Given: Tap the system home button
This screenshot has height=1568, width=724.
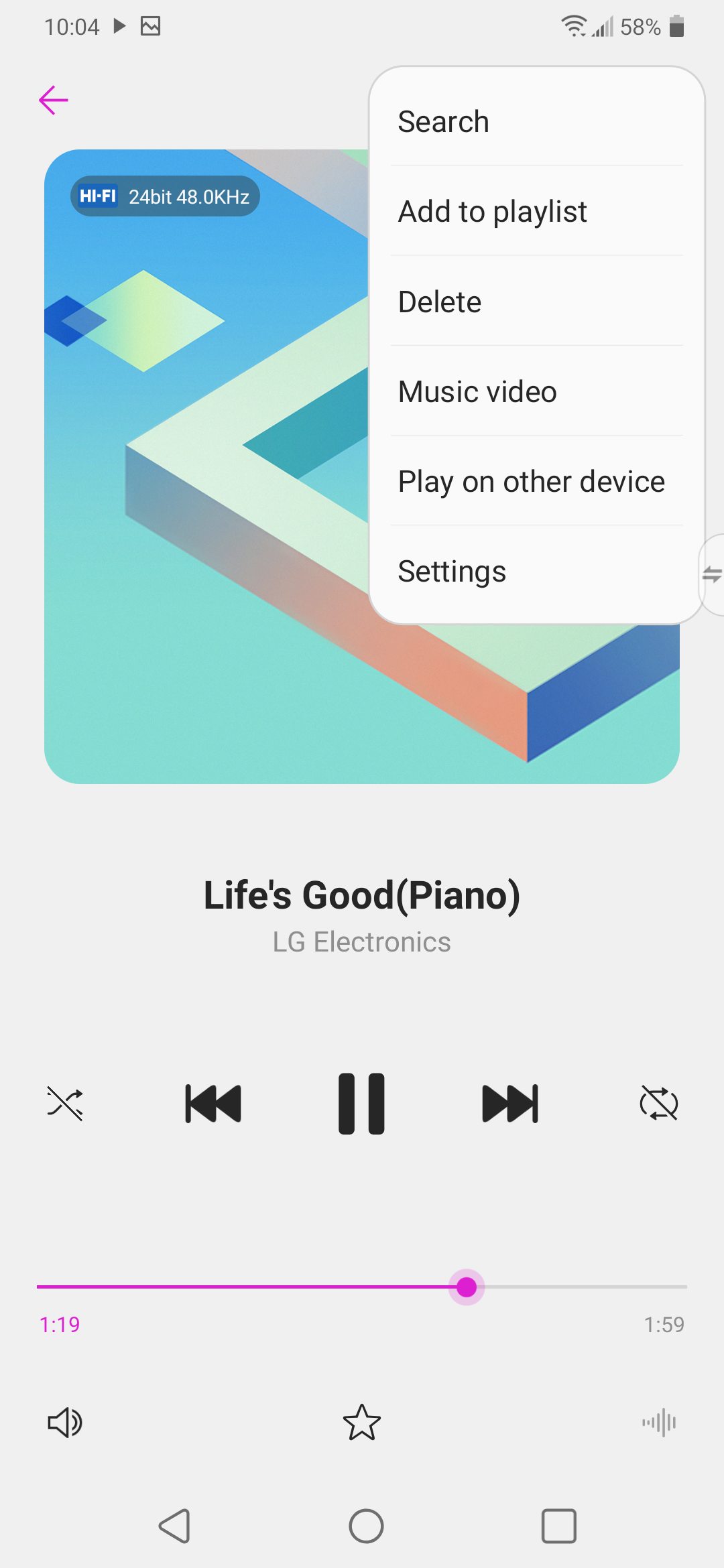Looking at the screenshot, I should pos(366,1526).
